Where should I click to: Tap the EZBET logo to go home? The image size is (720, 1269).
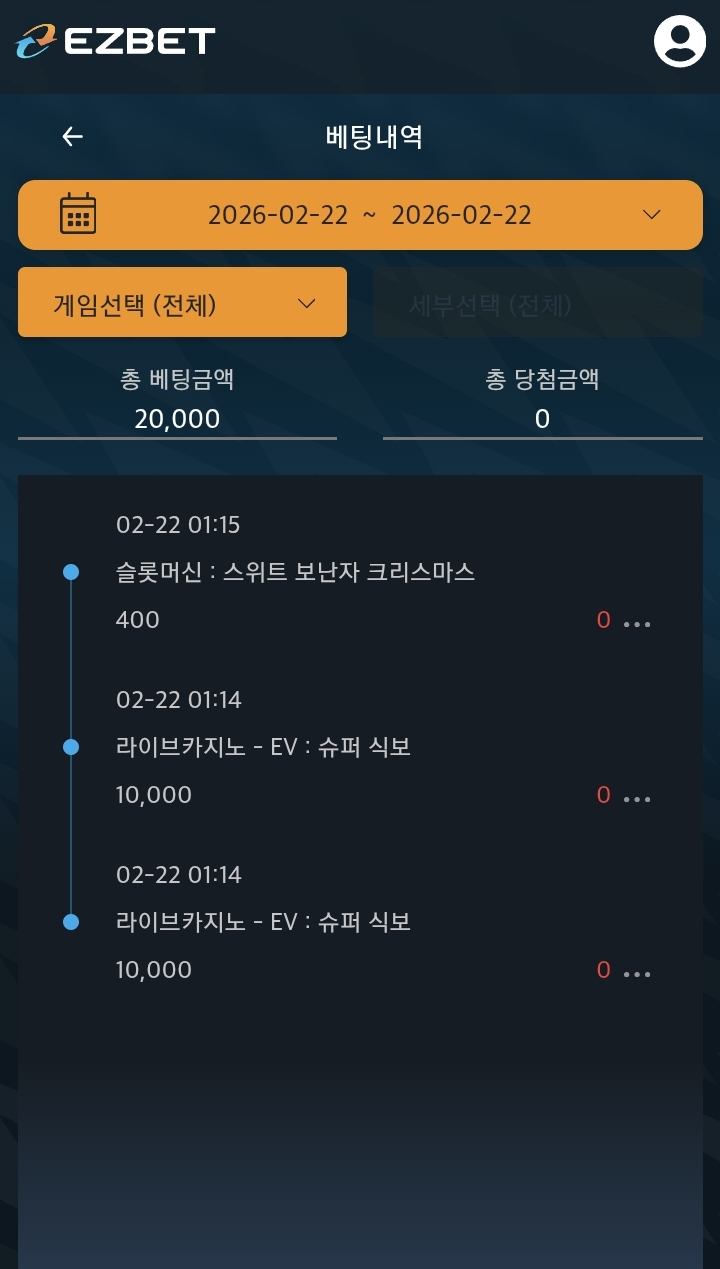[x=116, y=42]
